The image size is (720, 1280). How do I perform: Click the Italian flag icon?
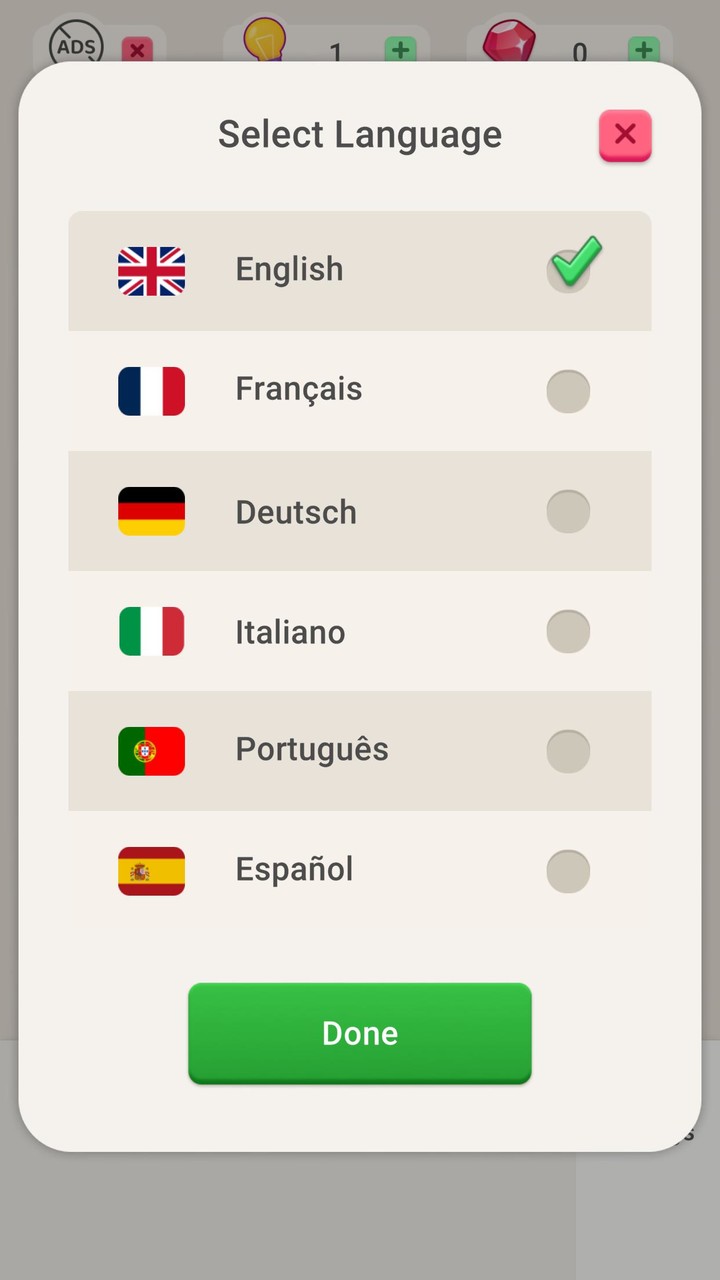[x=151, y=631]
